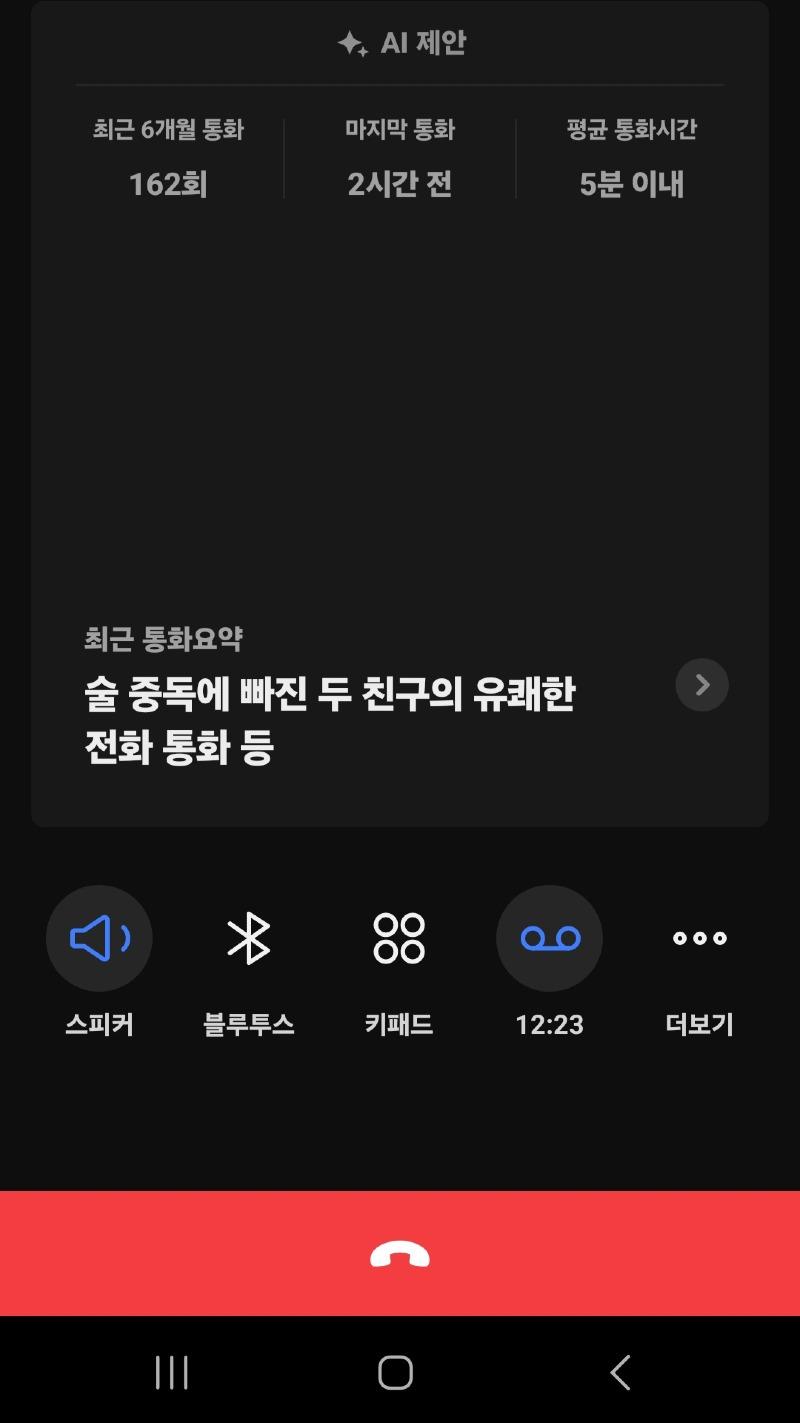Go to the home screen
This screenshot has height=1423, width=800.
(396, 1372)
